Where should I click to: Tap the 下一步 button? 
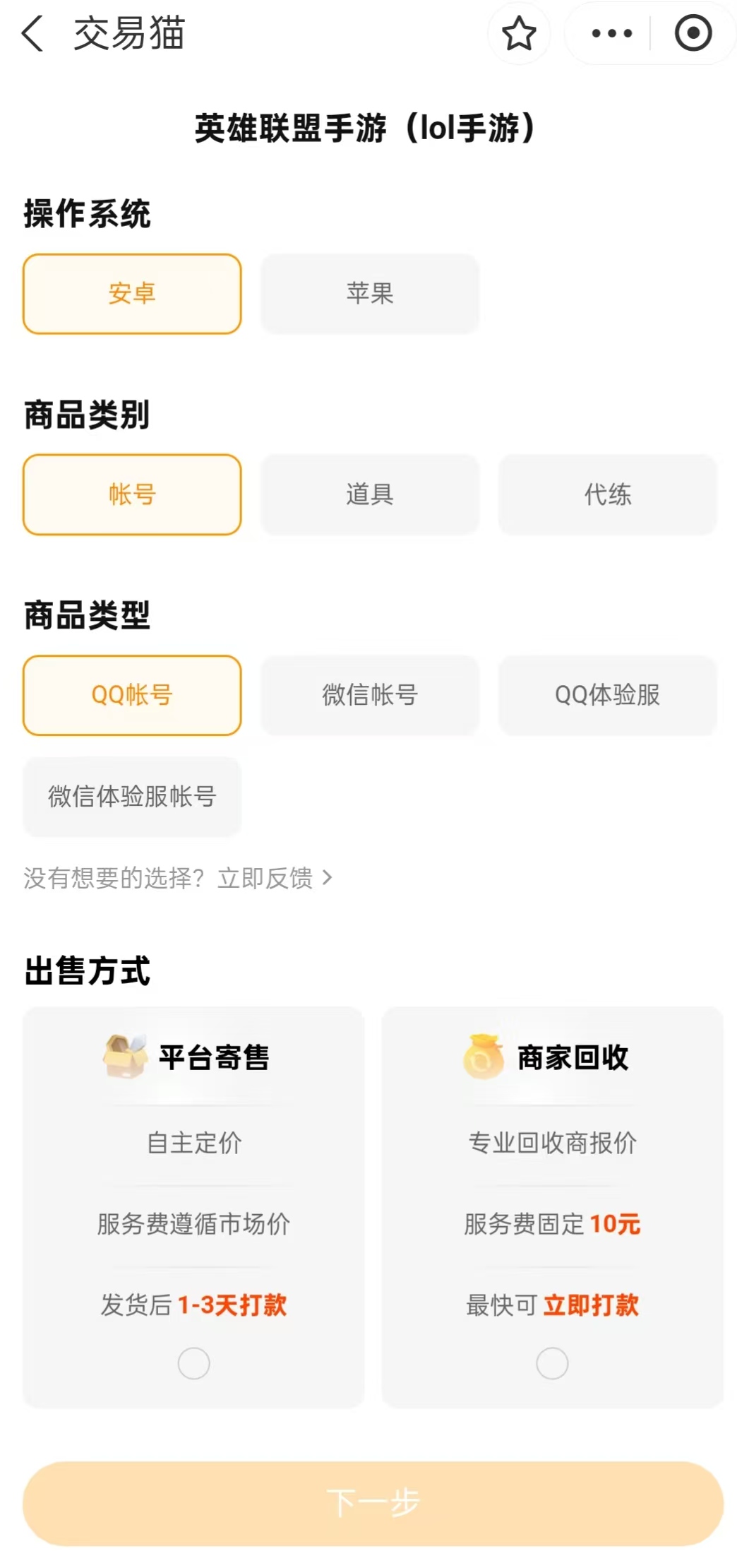coord(373,1503)
